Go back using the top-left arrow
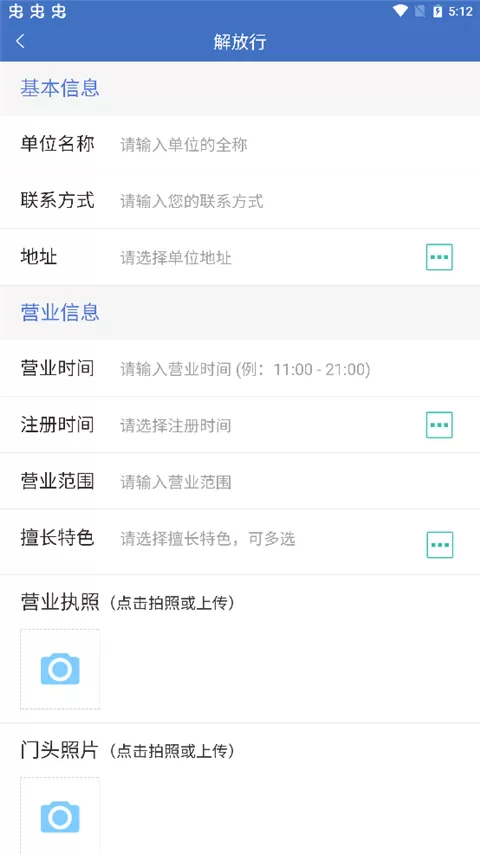480x854 pixels. (21, 41)
